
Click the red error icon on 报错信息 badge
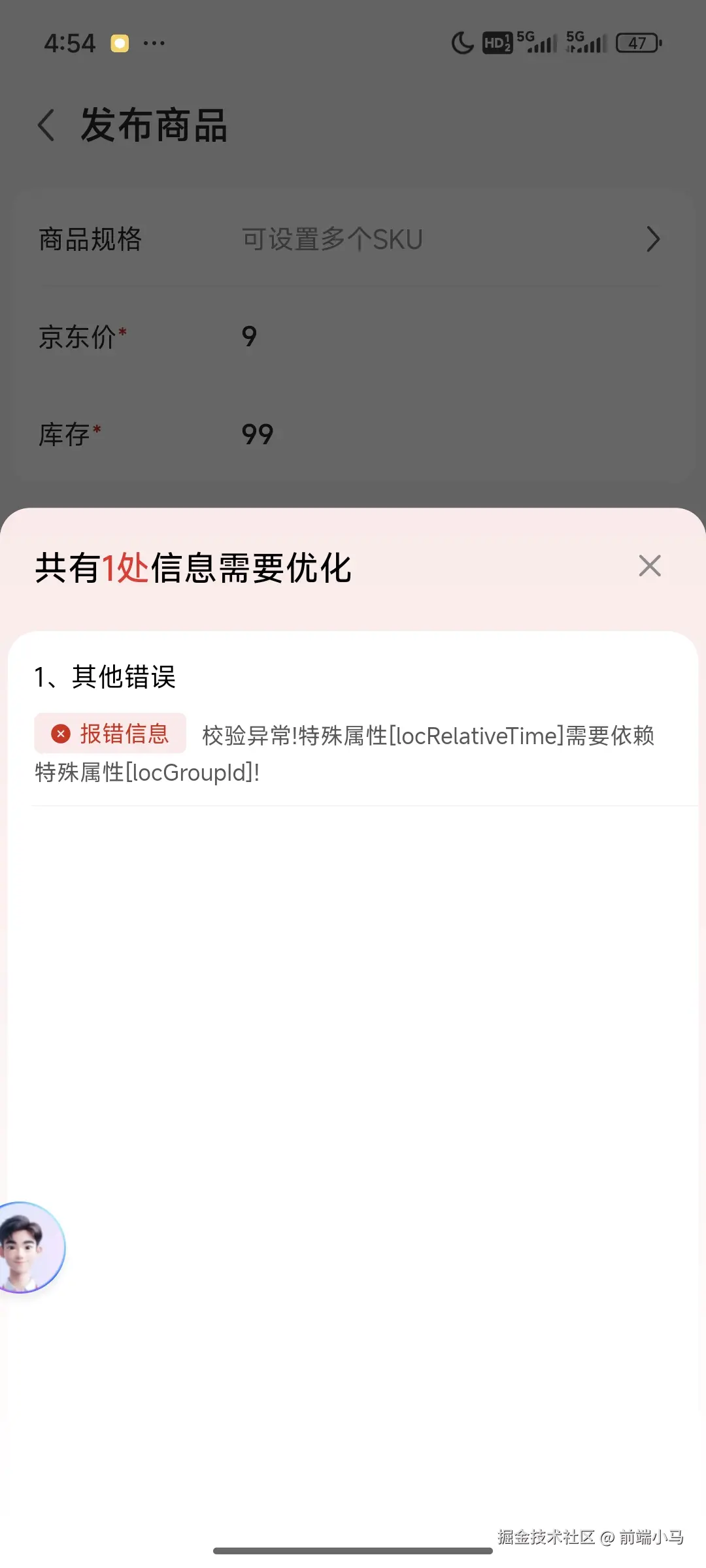[x=59, y=735]
